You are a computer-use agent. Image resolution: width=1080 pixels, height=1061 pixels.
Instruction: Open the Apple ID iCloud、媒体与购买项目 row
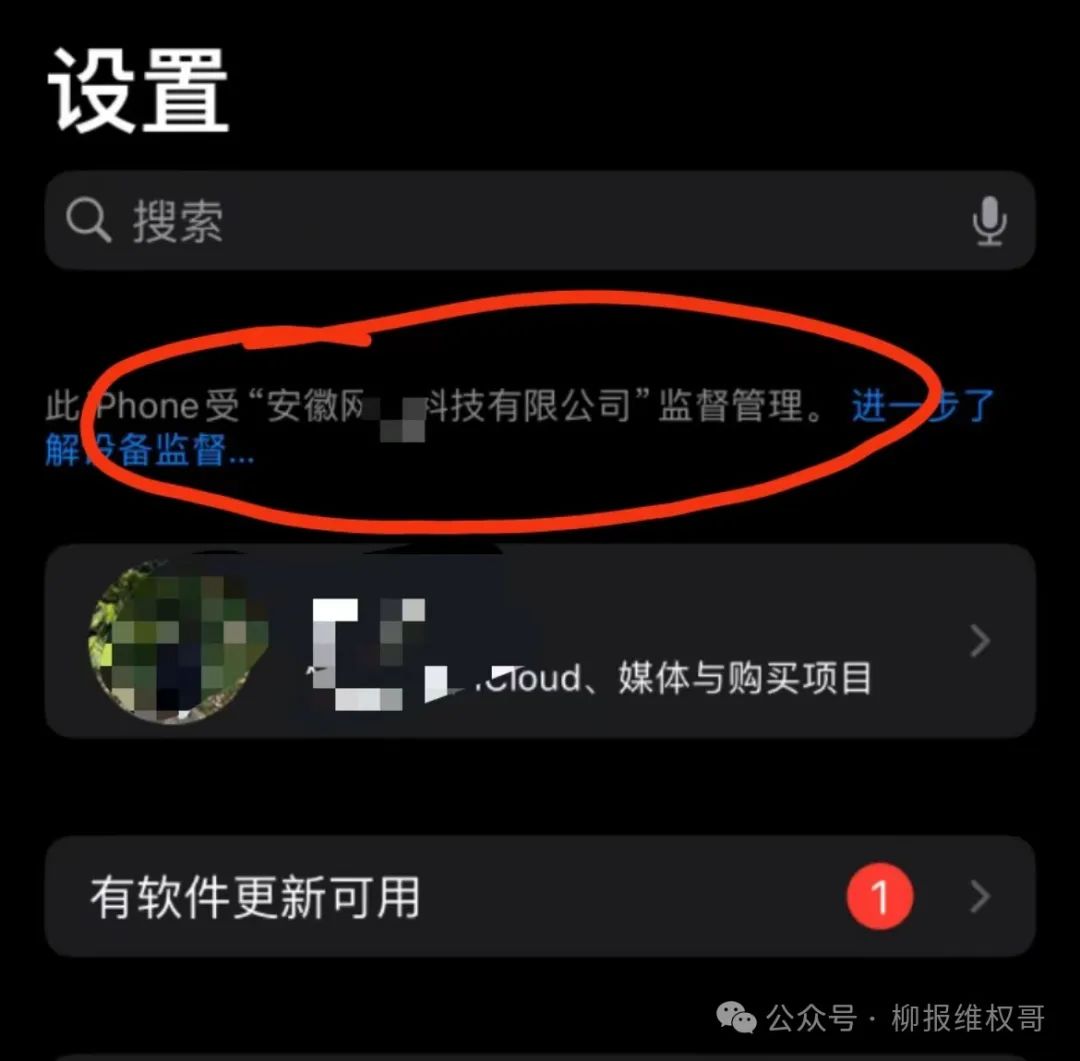(x=540, y=641)
